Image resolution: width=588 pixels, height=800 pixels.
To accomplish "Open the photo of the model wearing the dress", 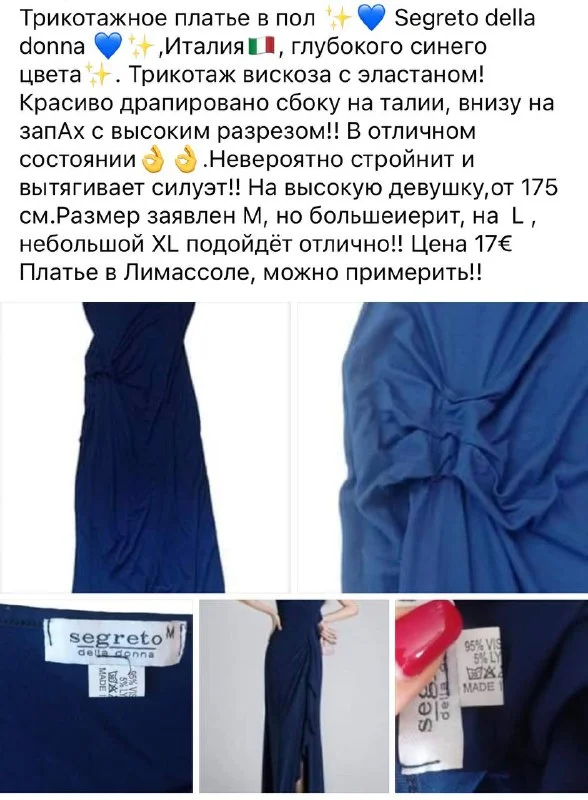I will (x=294, y=697).
